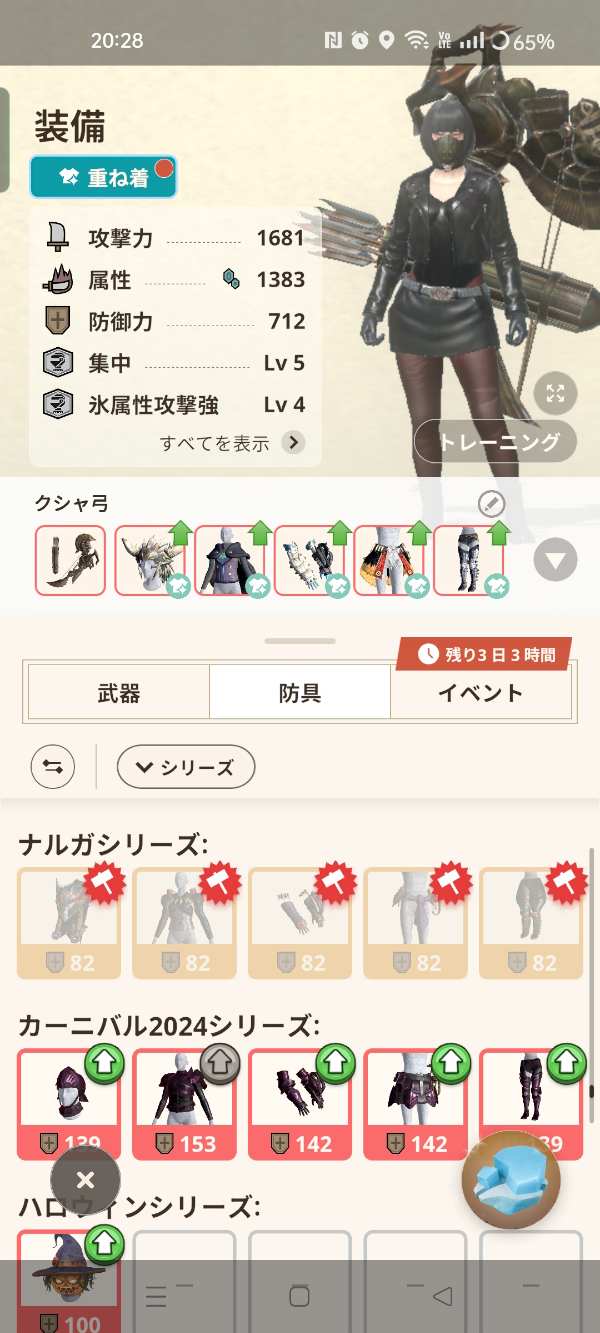
Task: Select the equipped bow weapon slot
Action: [x=70, y=560]
